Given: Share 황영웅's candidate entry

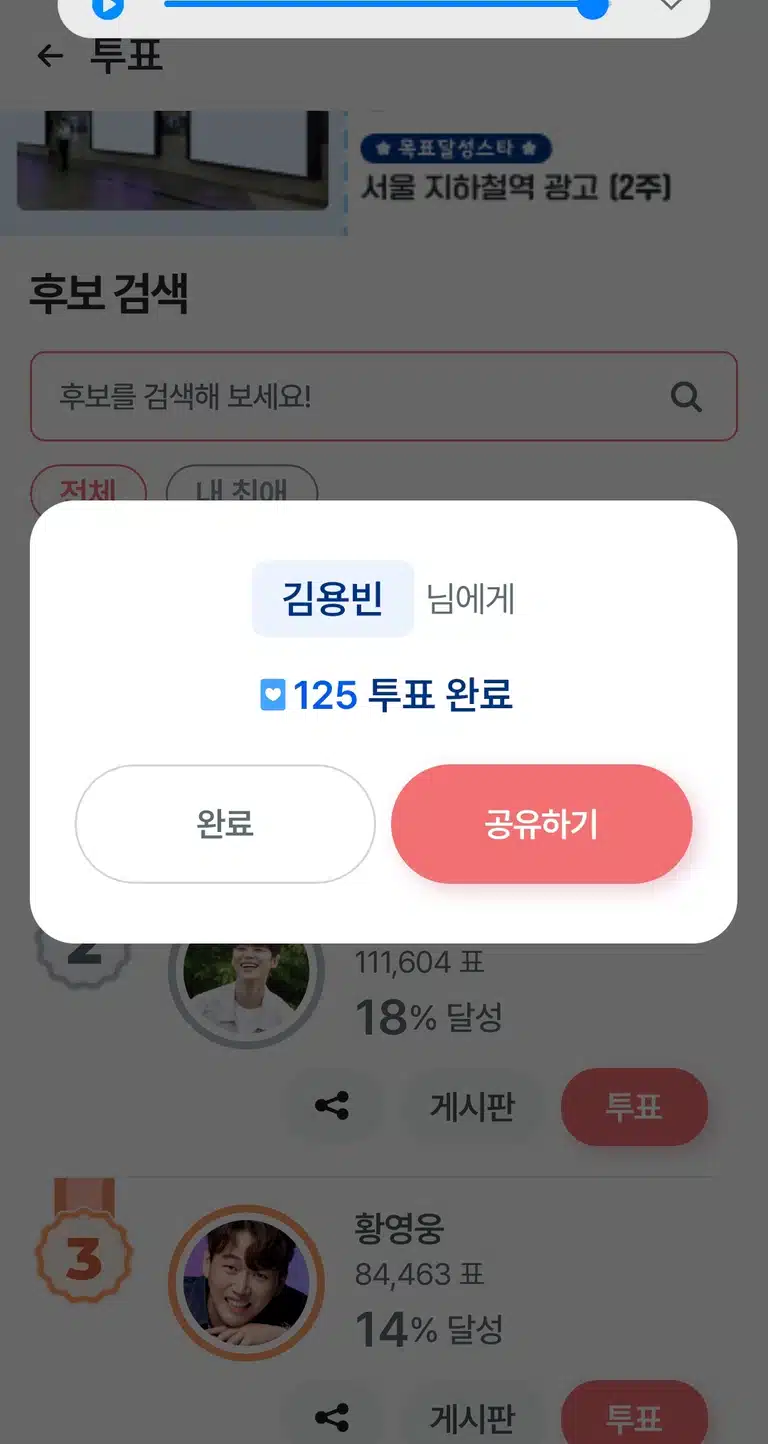Looking at the screenshot, I should click(332, 1418).
